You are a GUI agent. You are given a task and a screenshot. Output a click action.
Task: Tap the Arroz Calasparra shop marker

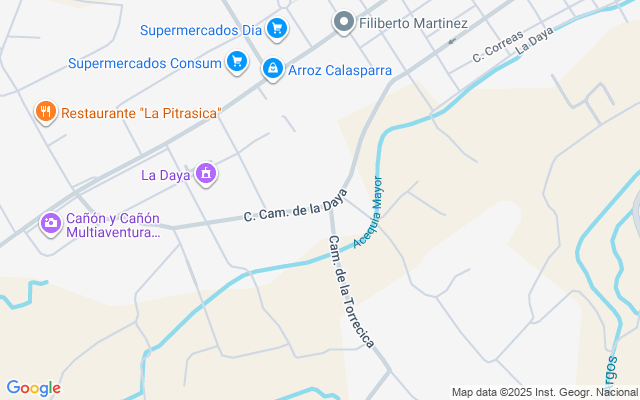tap(271, 69)
